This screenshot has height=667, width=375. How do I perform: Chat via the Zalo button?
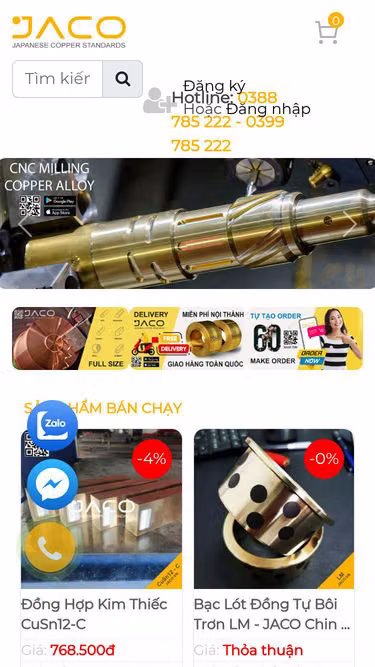tap(52, 425)
